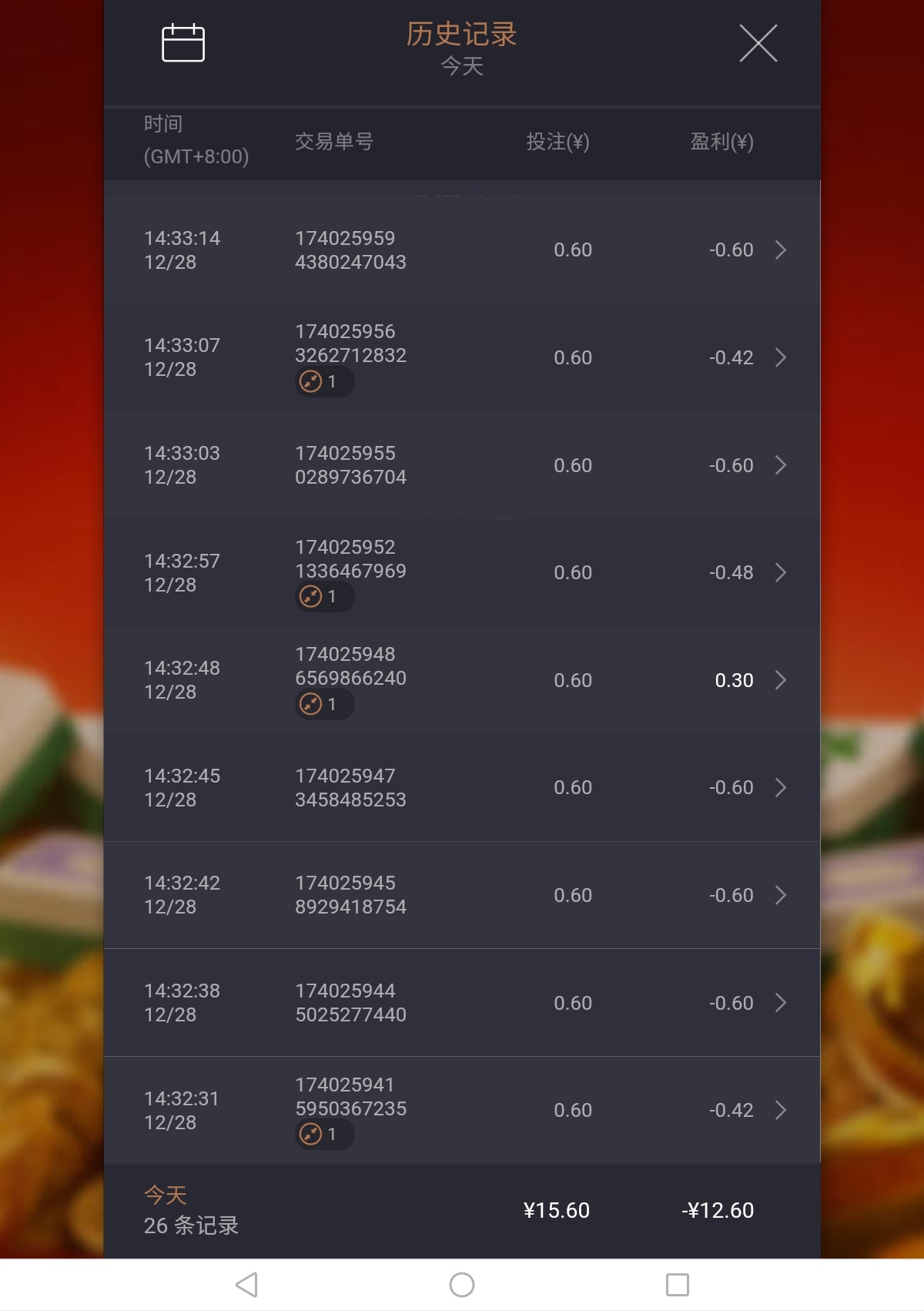
Task: Go to home via the system home button
Action: 462,1285
